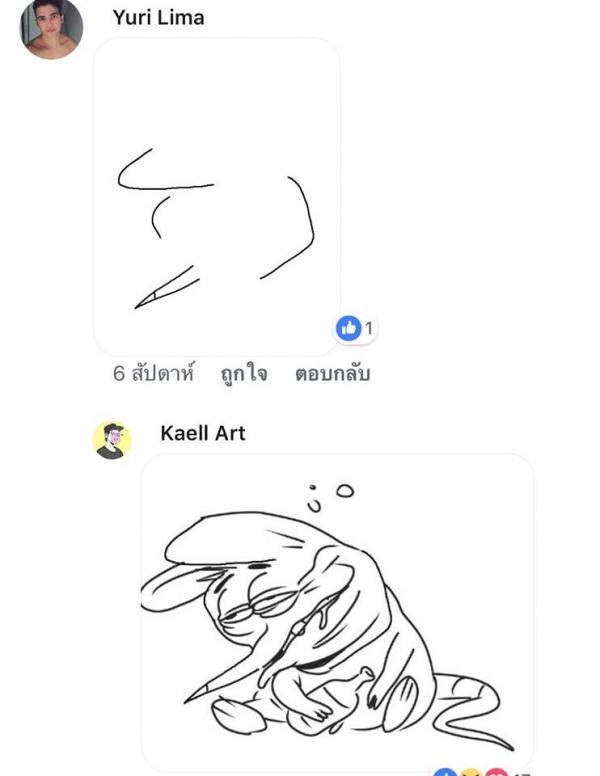Reply to Yuri Lima's comment with ตอบกลับ
The height and width of the screenshot is (776, 600).
coord(332,375)
